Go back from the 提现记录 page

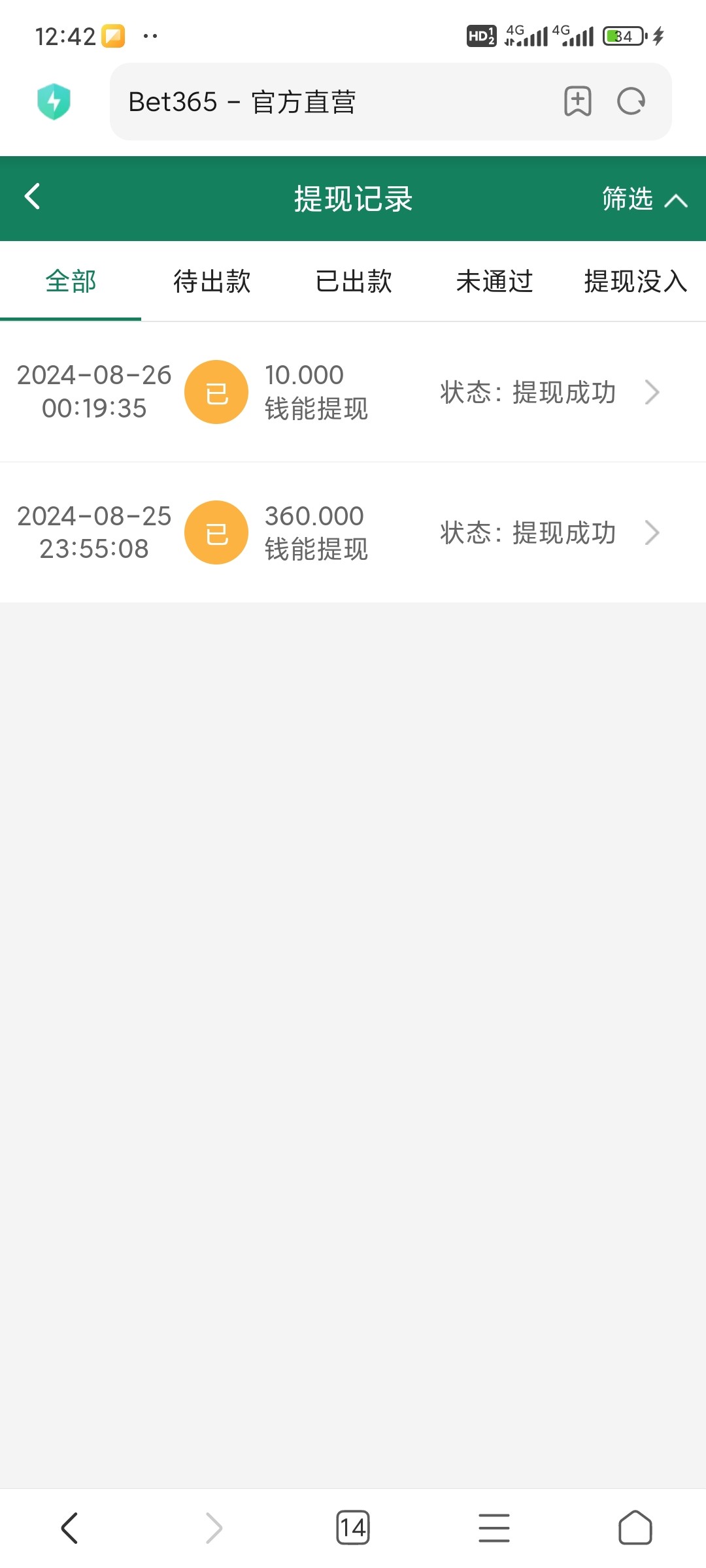point(32,196)
